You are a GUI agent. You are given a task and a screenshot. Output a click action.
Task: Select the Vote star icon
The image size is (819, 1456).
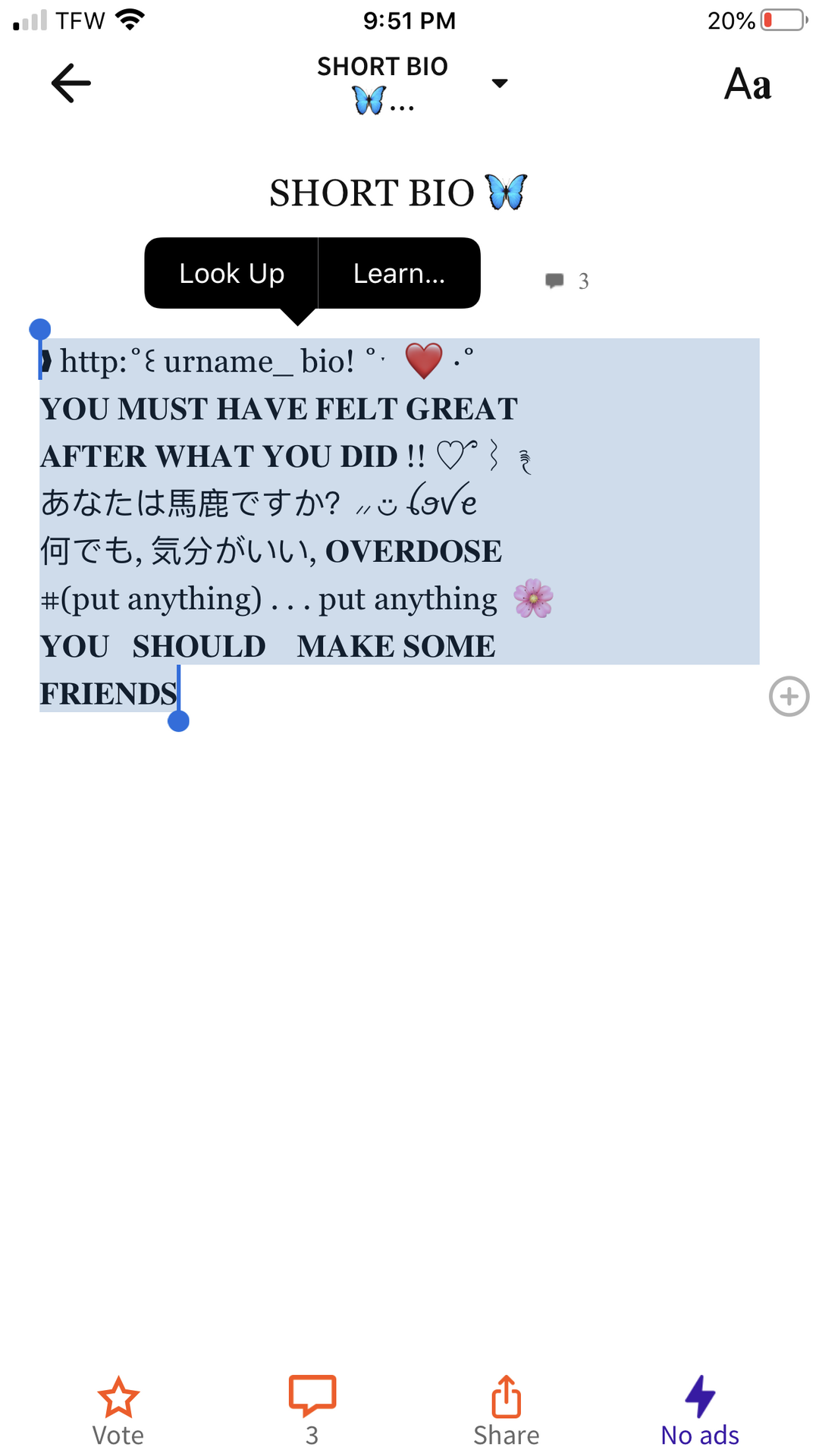pyautogui.click(x=118, y=1395)
